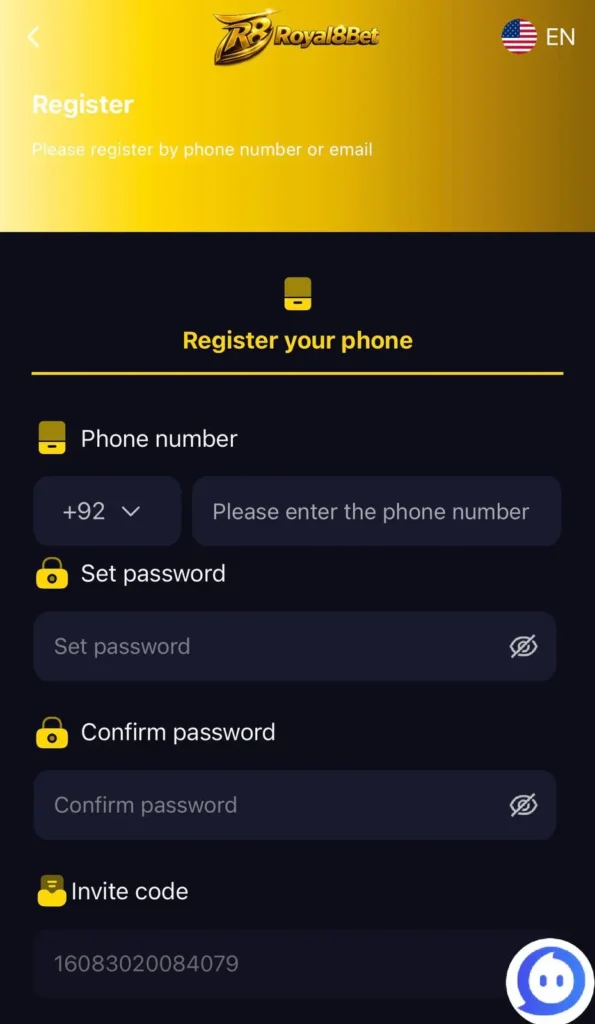Reveal the Confirm password text

(523, 805)
